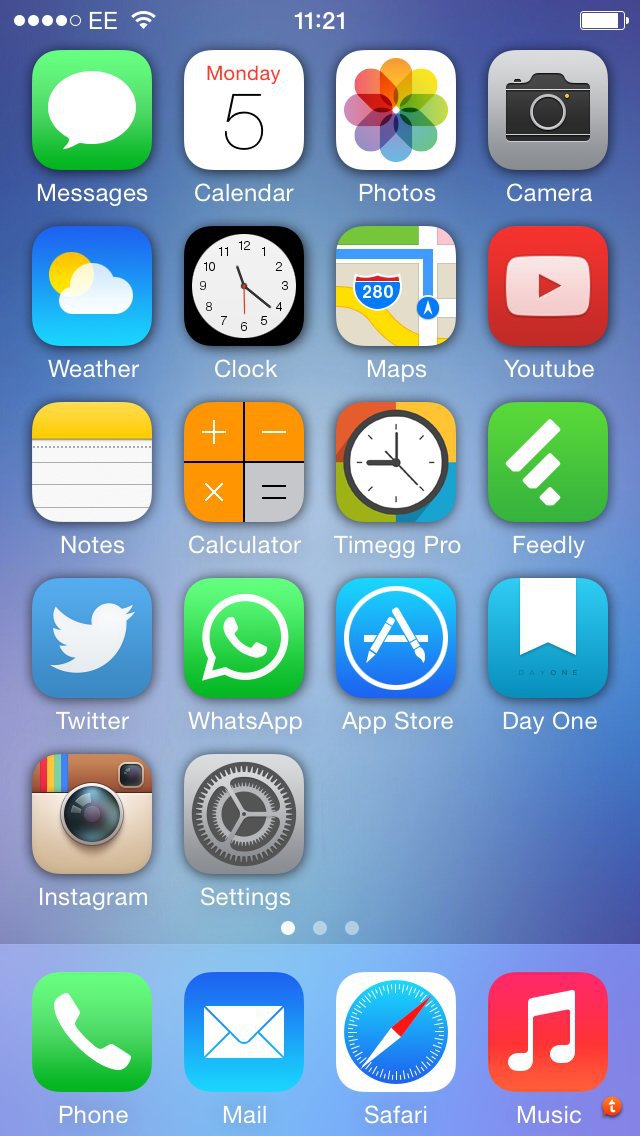Launch the Feedly app

[x=548, y=462]
